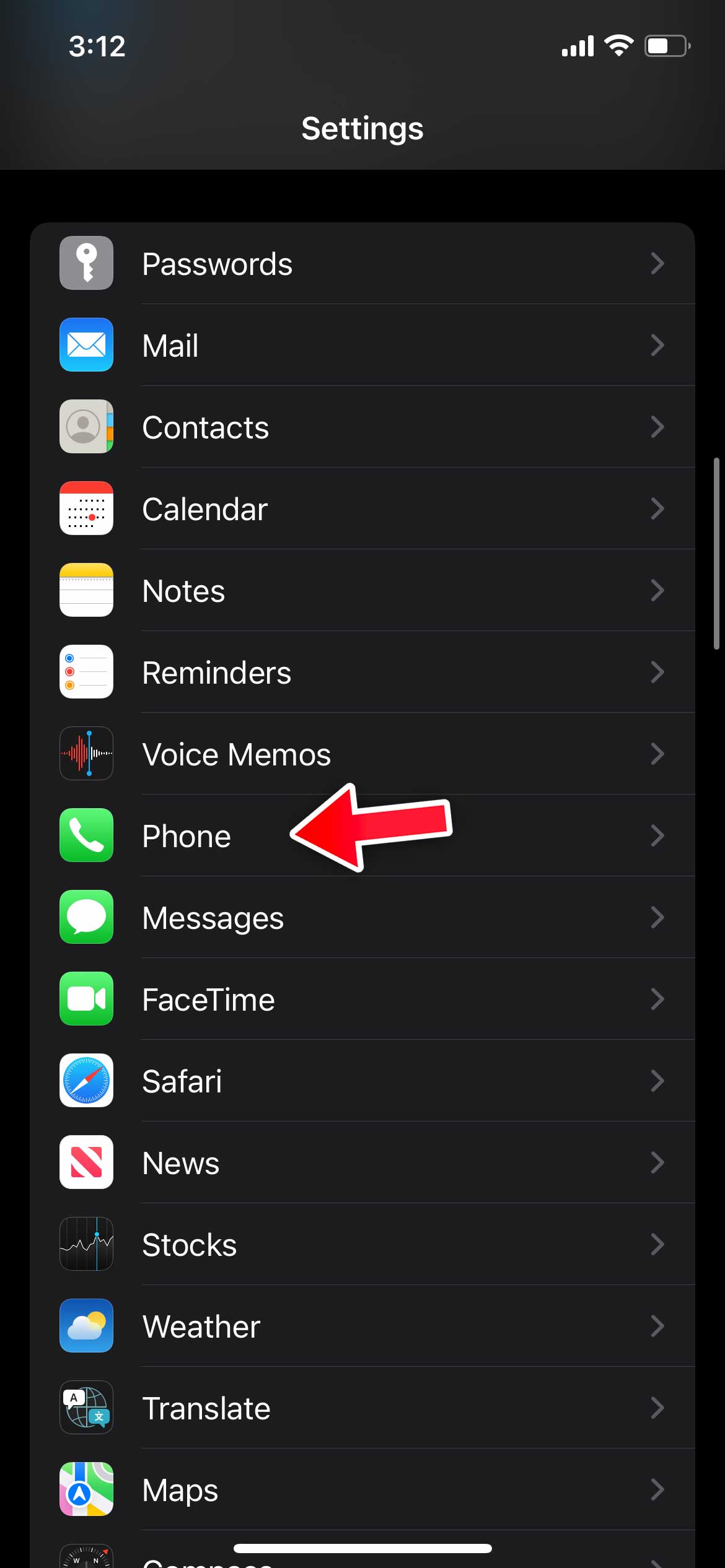Select Safari settings
The image size is (725, 1568).
[362, 1081]
